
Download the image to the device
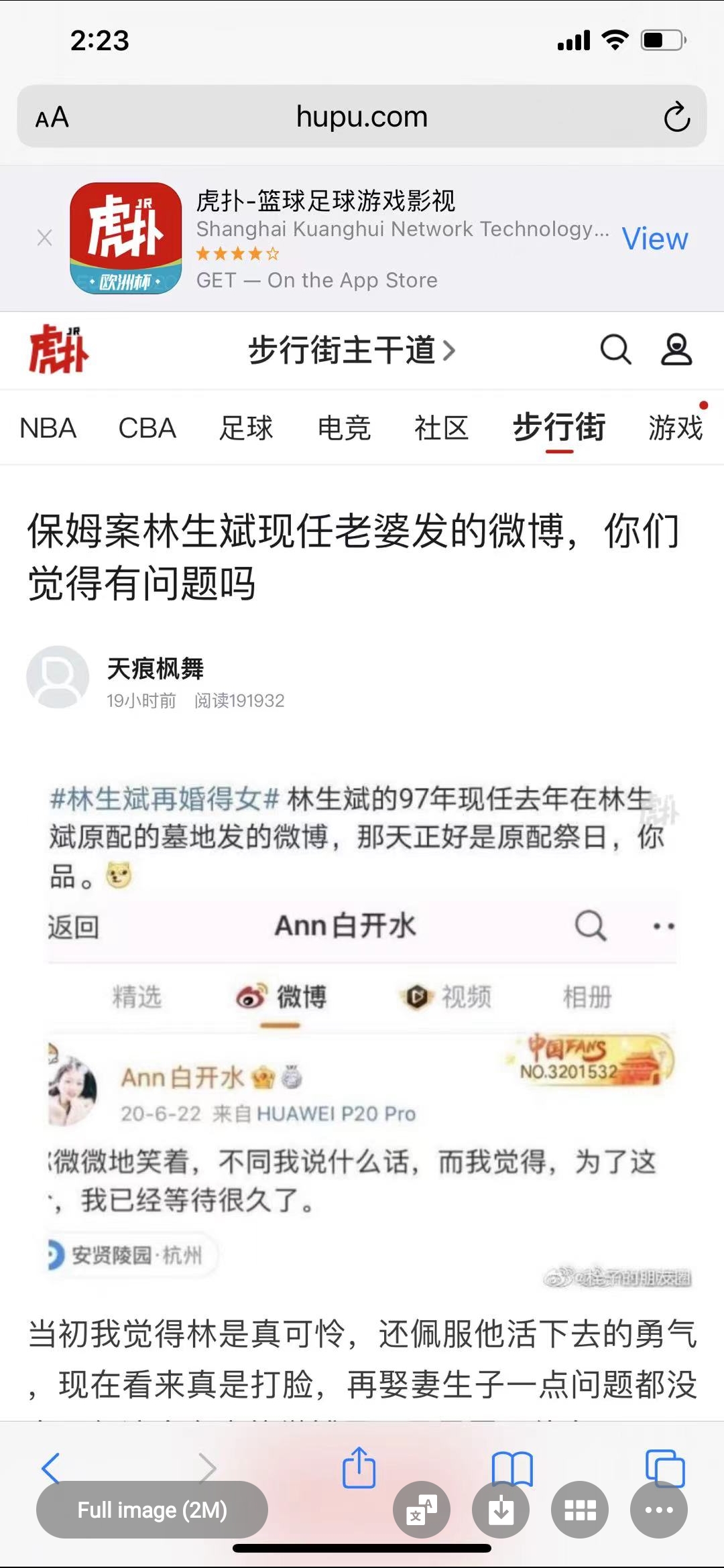pos(501,1510)
